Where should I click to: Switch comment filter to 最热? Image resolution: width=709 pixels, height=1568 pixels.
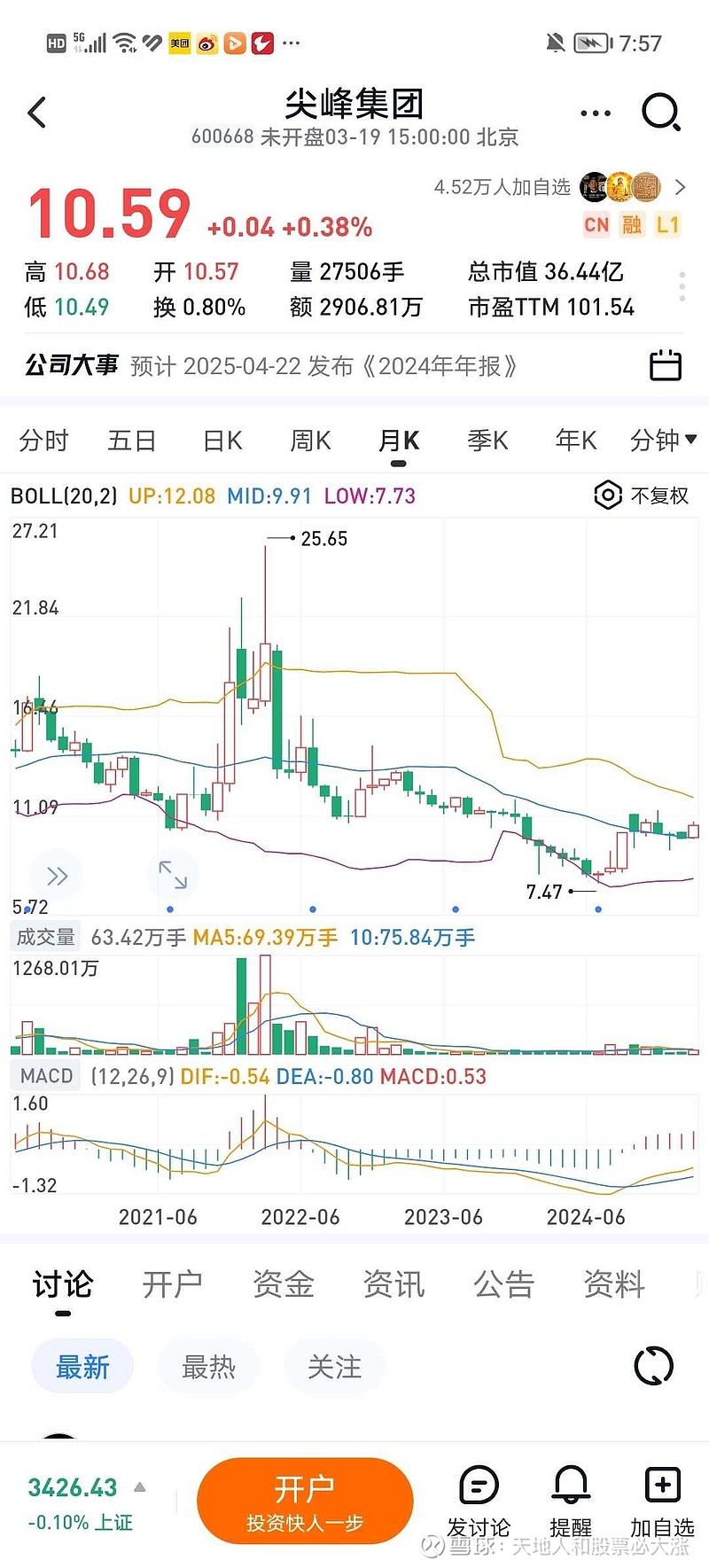click(x=208, y=1367)
